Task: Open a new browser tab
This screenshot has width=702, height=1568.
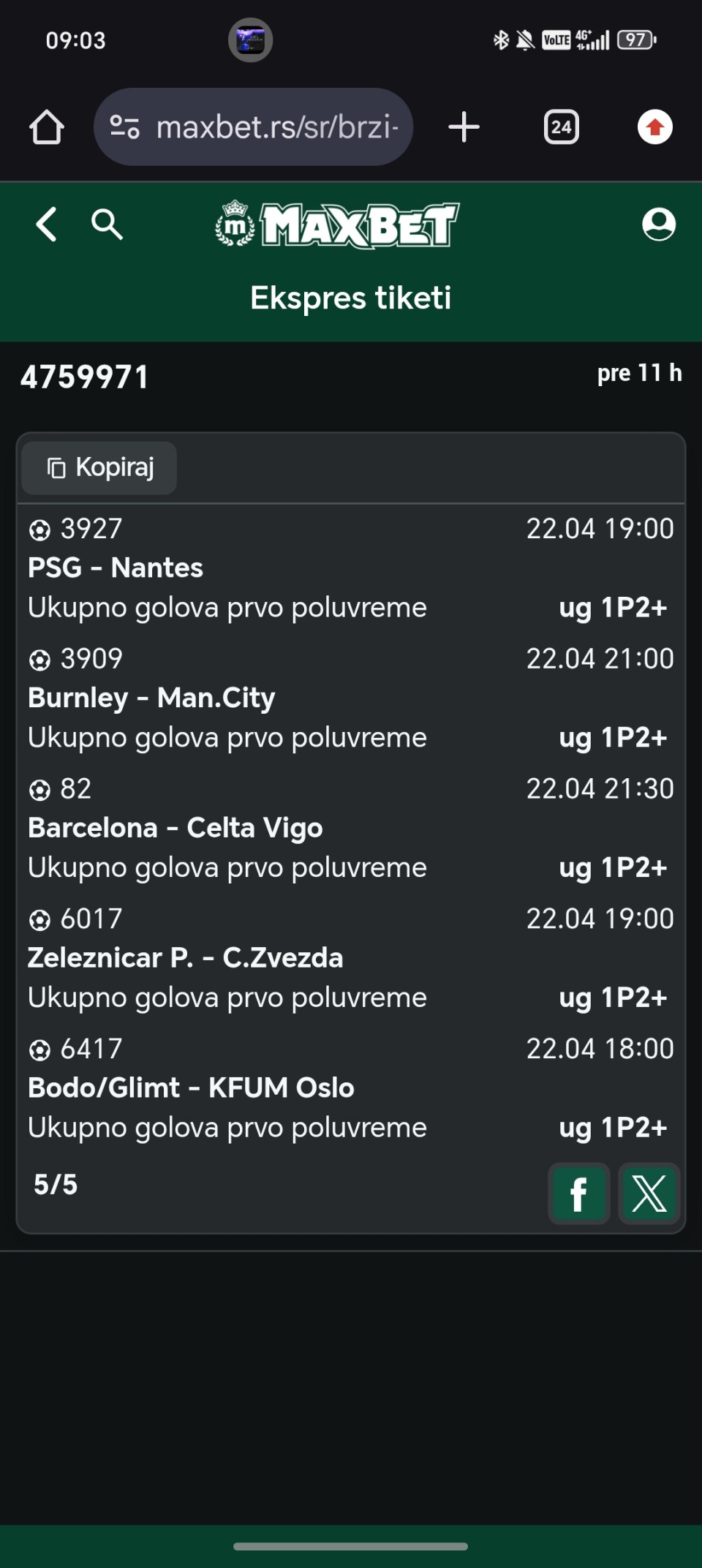Action: [x=464, y=127]
